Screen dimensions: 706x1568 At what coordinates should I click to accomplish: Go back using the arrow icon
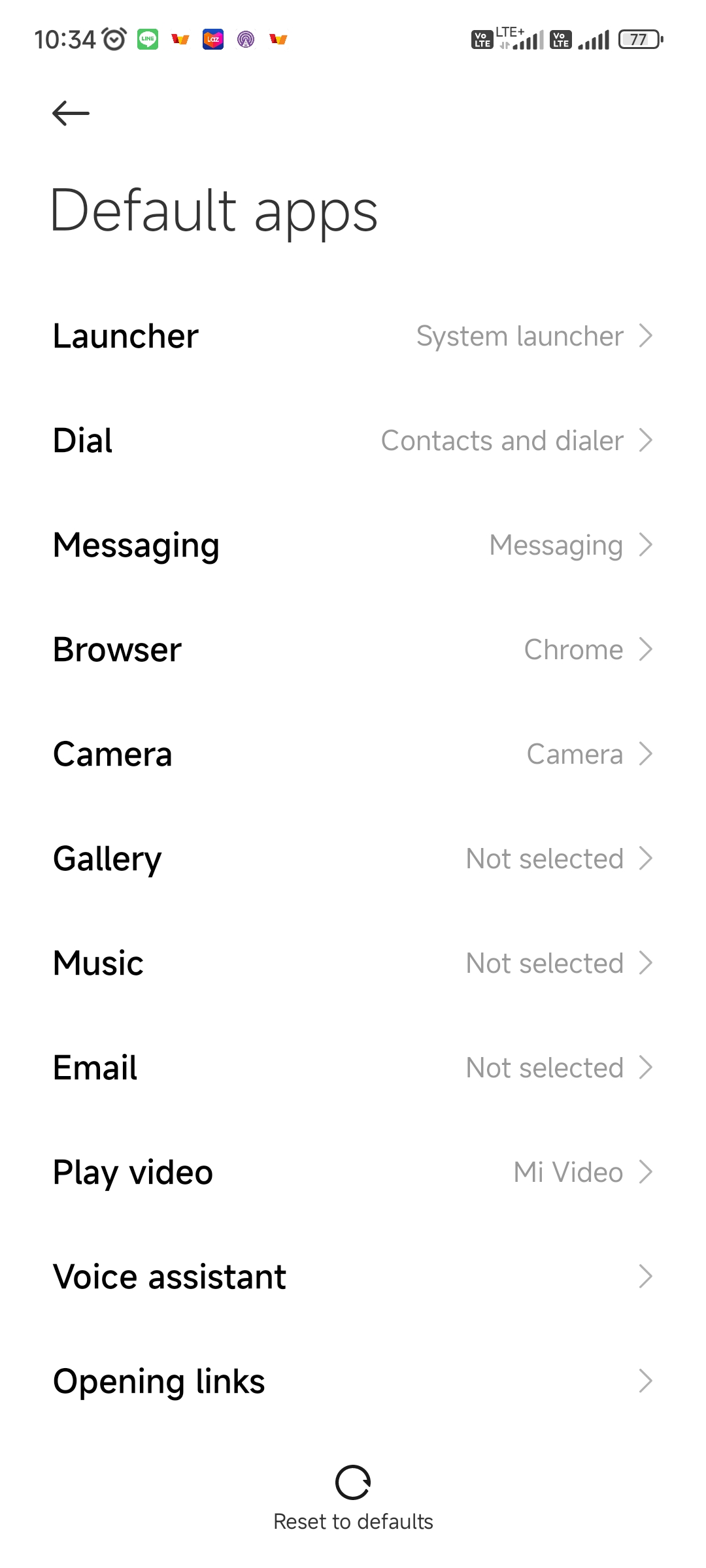[71, 113]
